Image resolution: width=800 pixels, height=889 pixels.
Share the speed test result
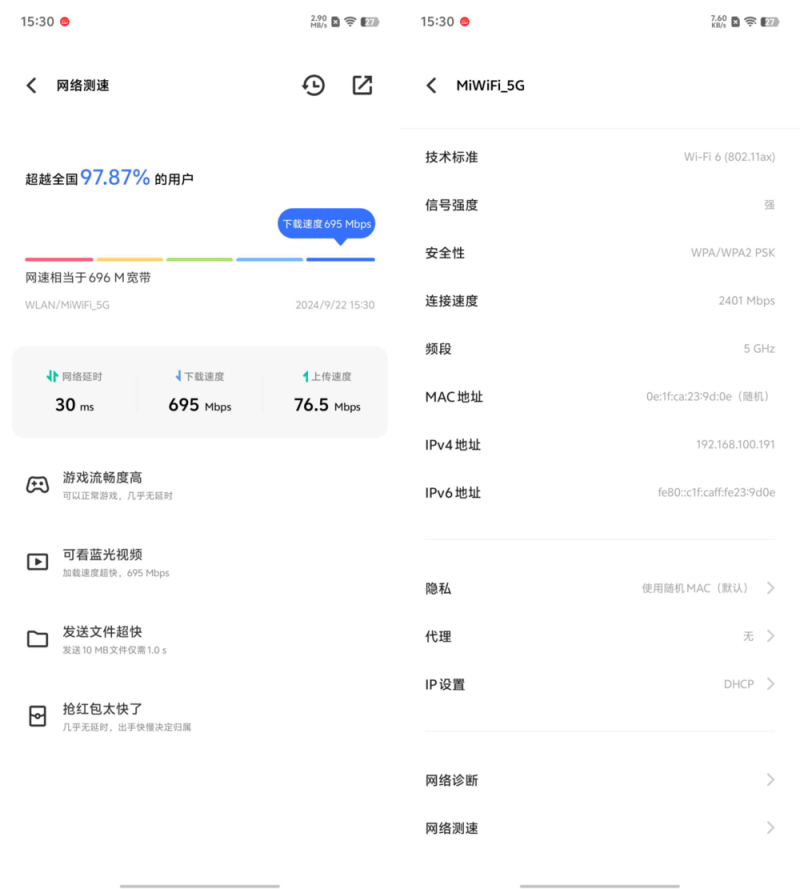tap(362, 86)
